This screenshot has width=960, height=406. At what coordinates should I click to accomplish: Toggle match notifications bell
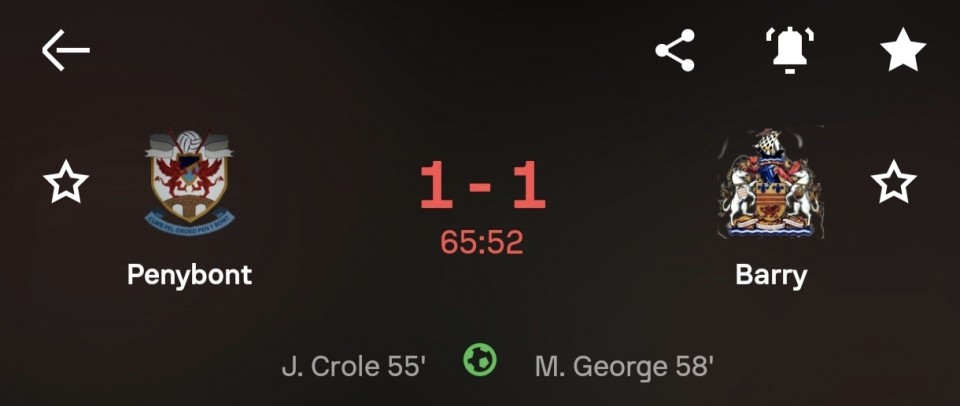(x=789, y=50)
